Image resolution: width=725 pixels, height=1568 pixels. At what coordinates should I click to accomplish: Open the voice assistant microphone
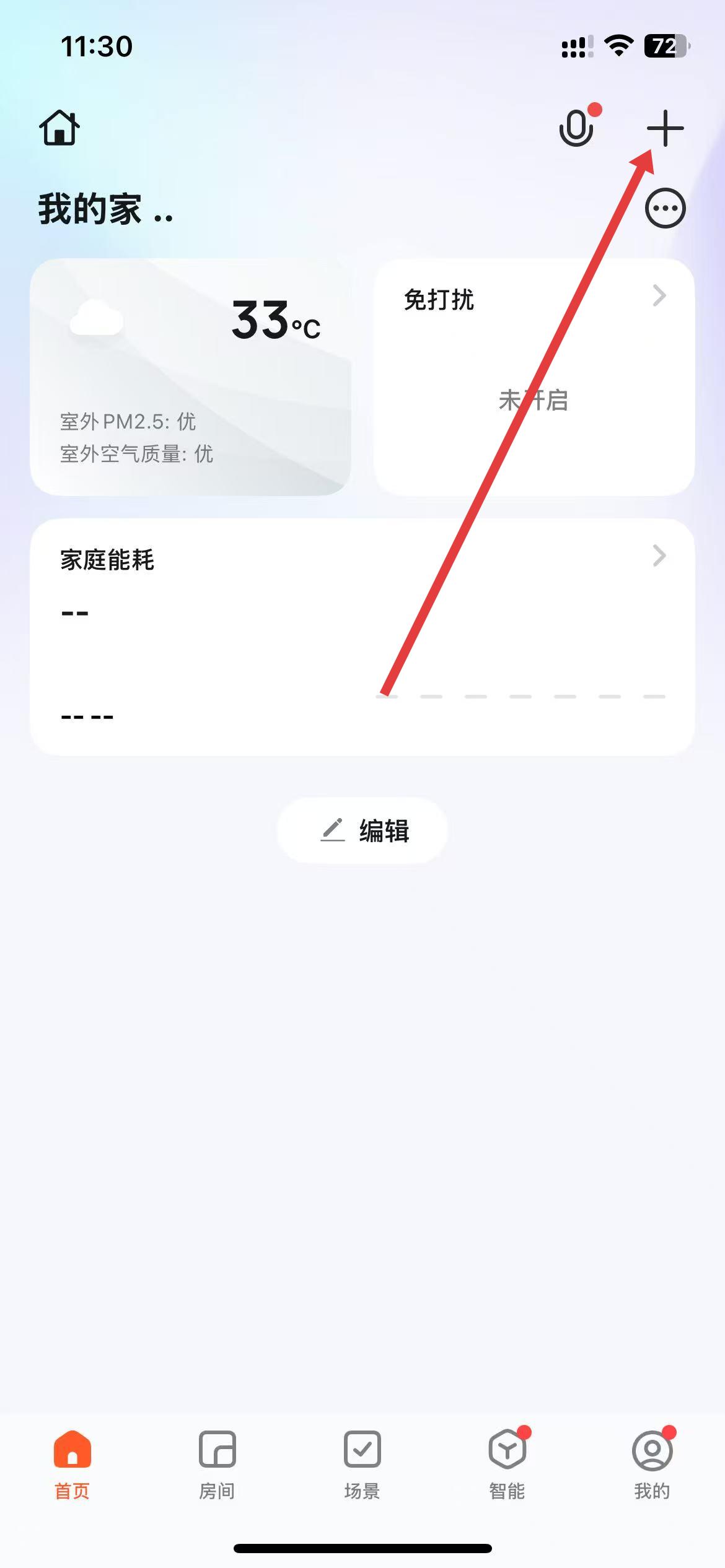576,128
